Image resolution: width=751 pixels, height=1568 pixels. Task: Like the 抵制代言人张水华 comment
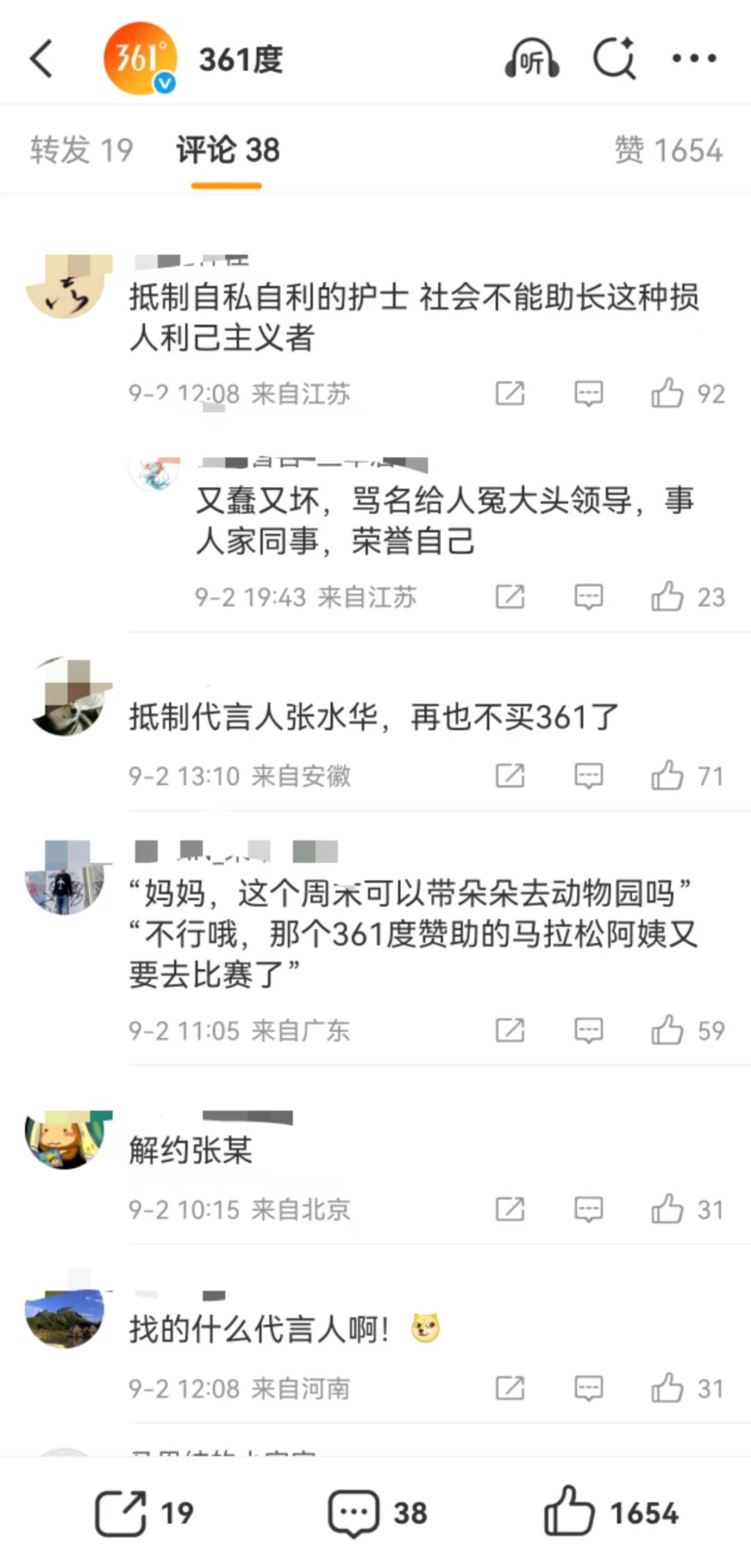pos(668,775)
